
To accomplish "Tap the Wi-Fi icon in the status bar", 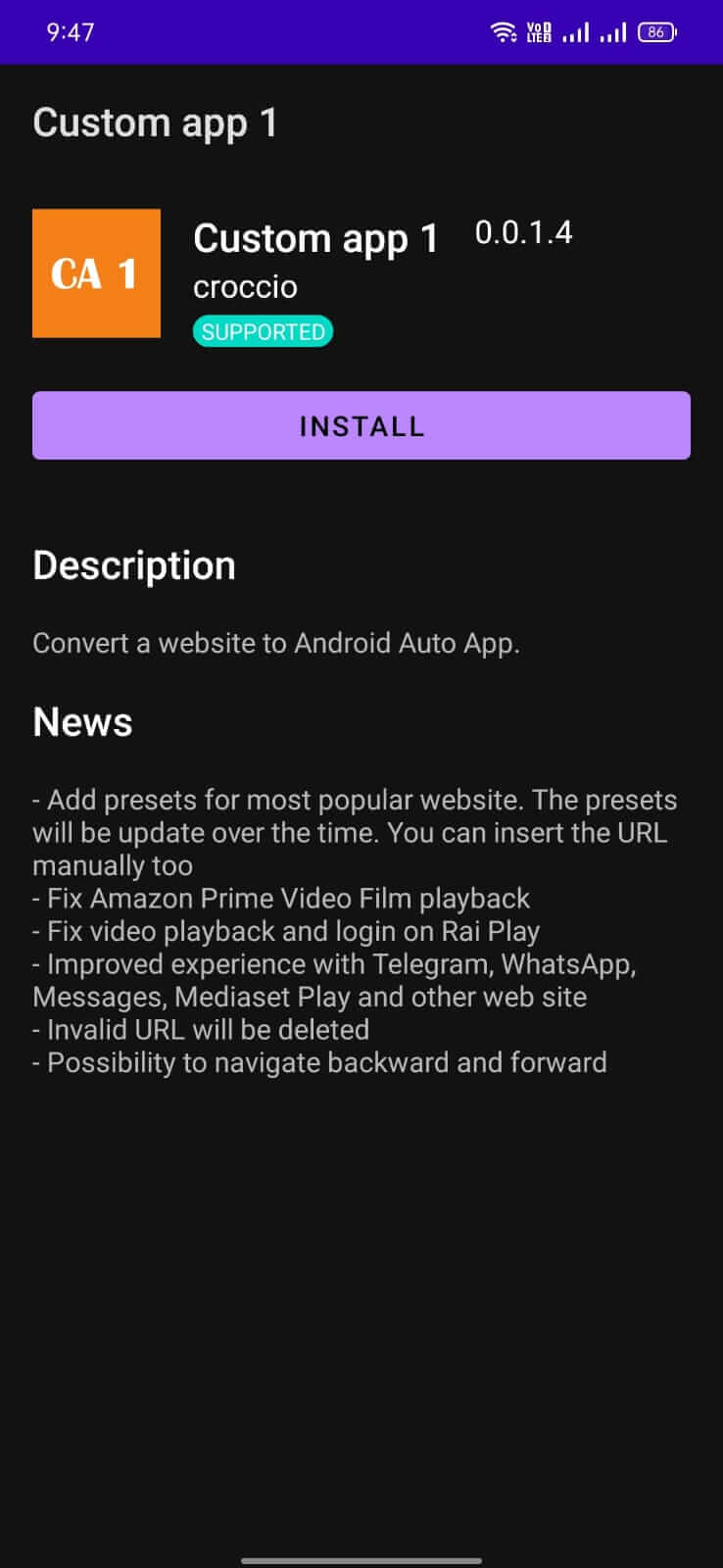I will click(504, 31).
